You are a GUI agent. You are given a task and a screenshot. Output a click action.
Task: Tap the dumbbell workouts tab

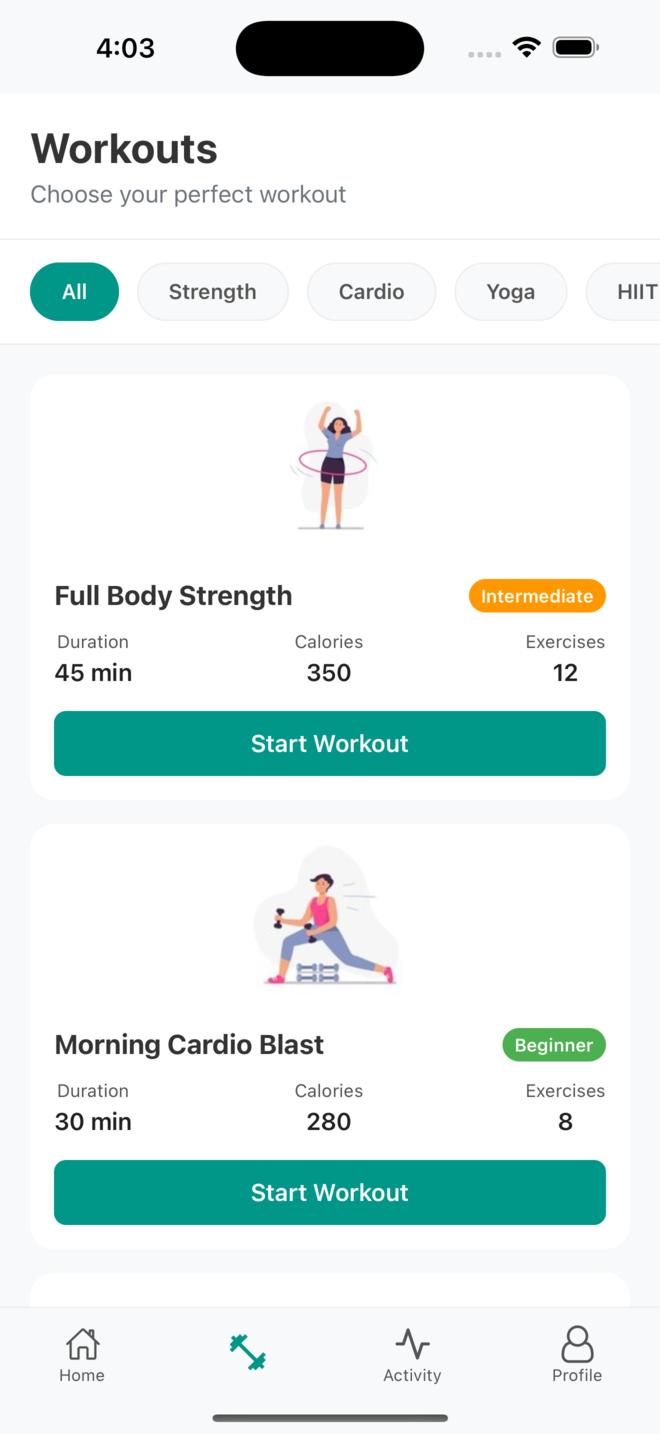247,1353
